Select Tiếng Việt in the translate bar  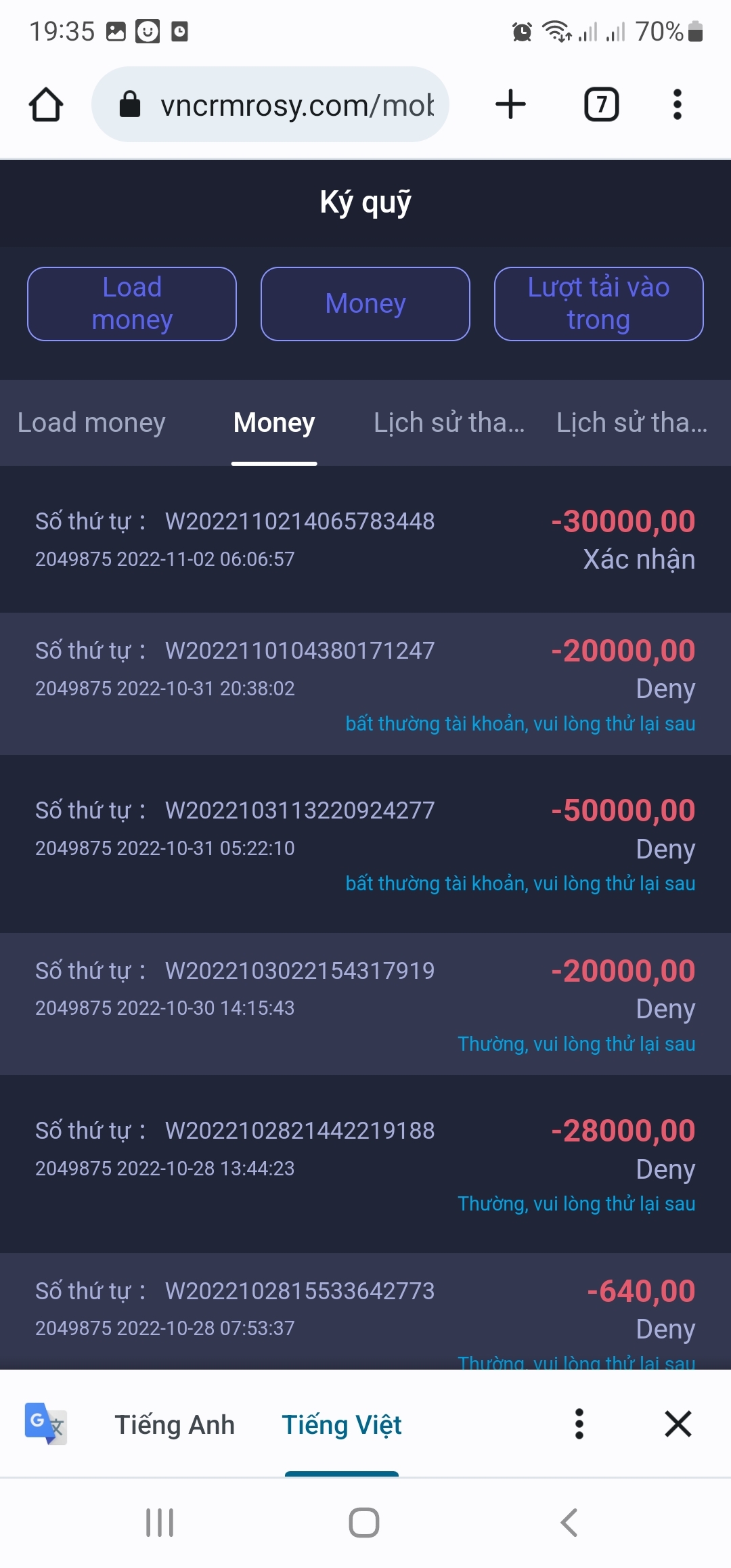point(342,1424)
